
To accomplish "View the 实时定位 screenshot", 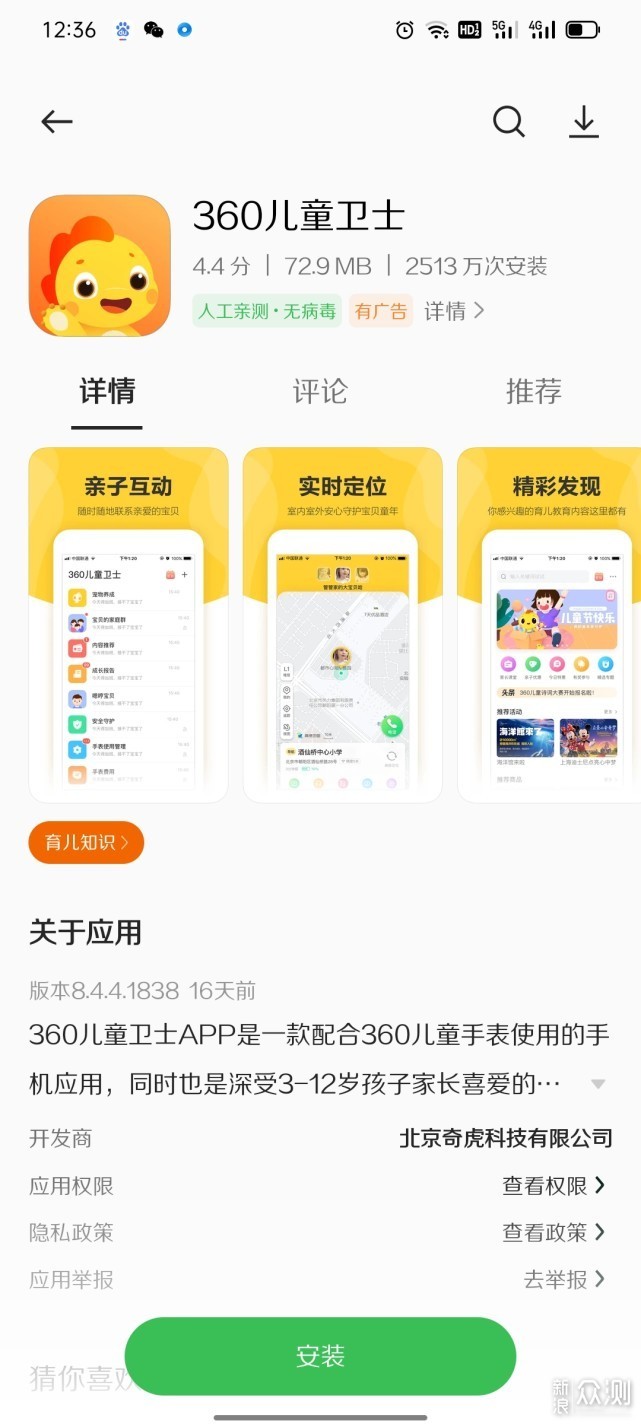I will 342,625.
